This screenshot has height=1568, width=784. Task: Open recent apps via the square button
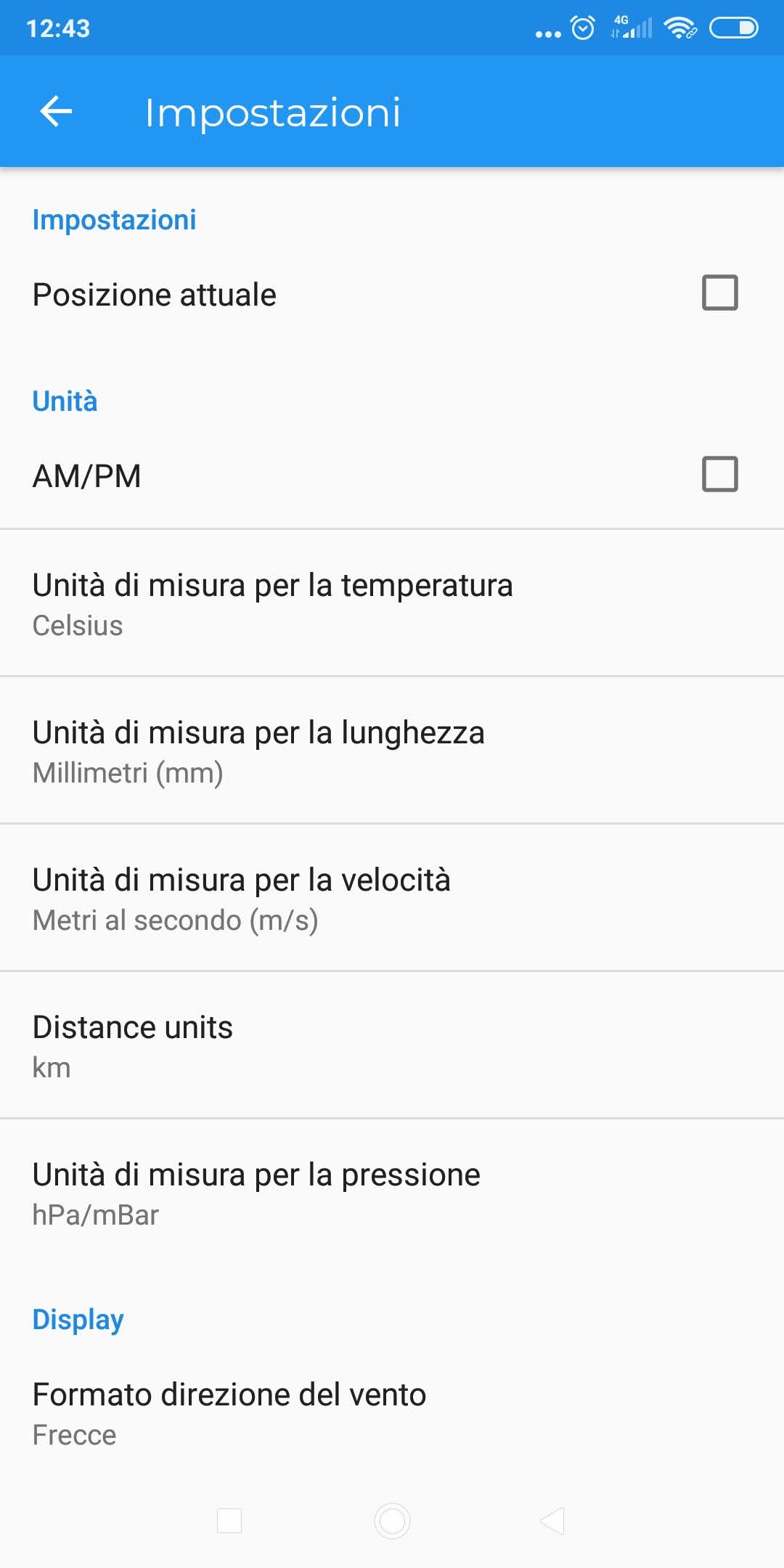(x=229, y=1520)
